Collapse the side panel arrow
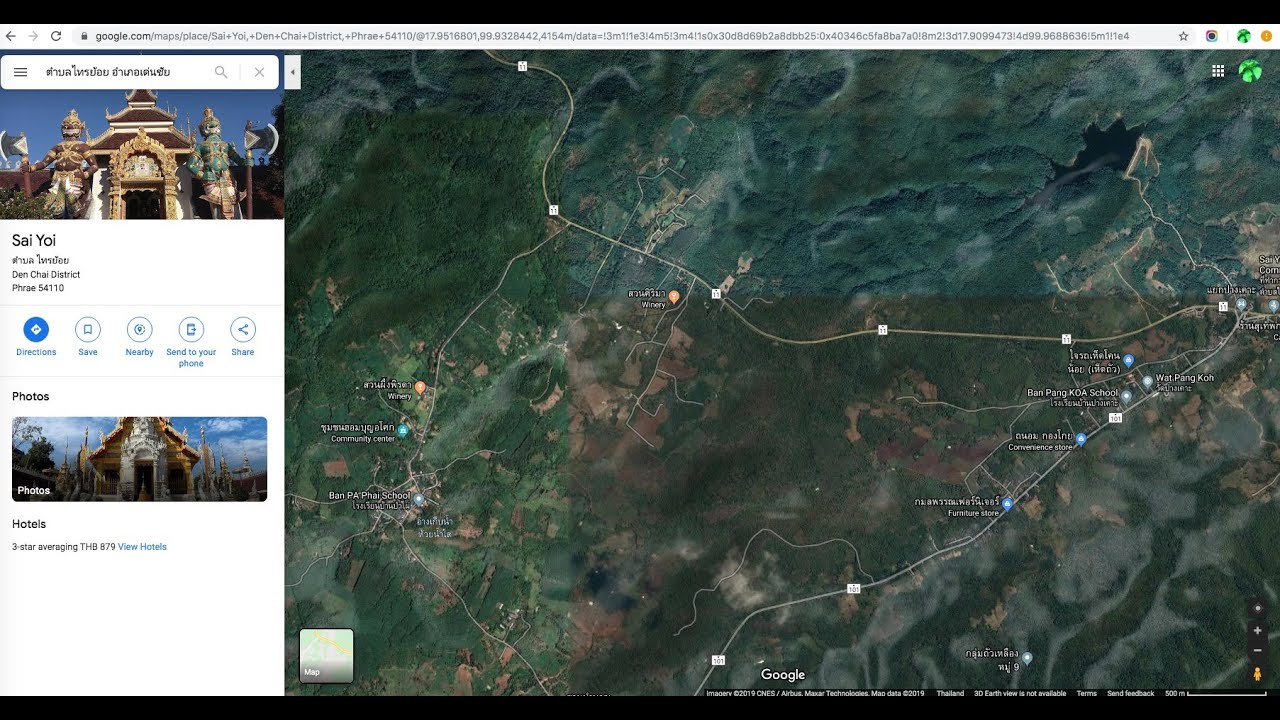 [x=292, y=72]
